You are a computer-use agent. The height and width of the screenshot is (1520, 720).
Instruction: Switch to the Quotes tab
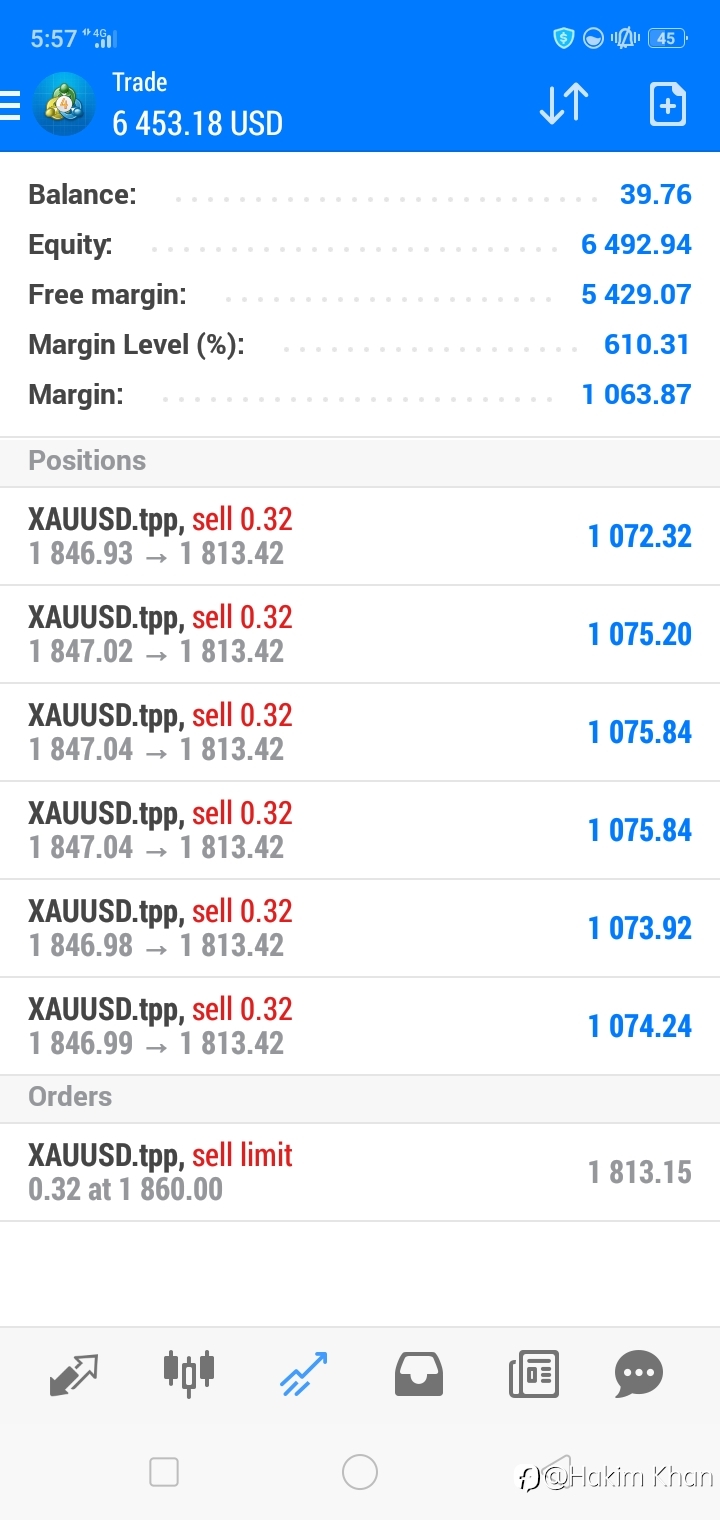tap(74, 1374)
